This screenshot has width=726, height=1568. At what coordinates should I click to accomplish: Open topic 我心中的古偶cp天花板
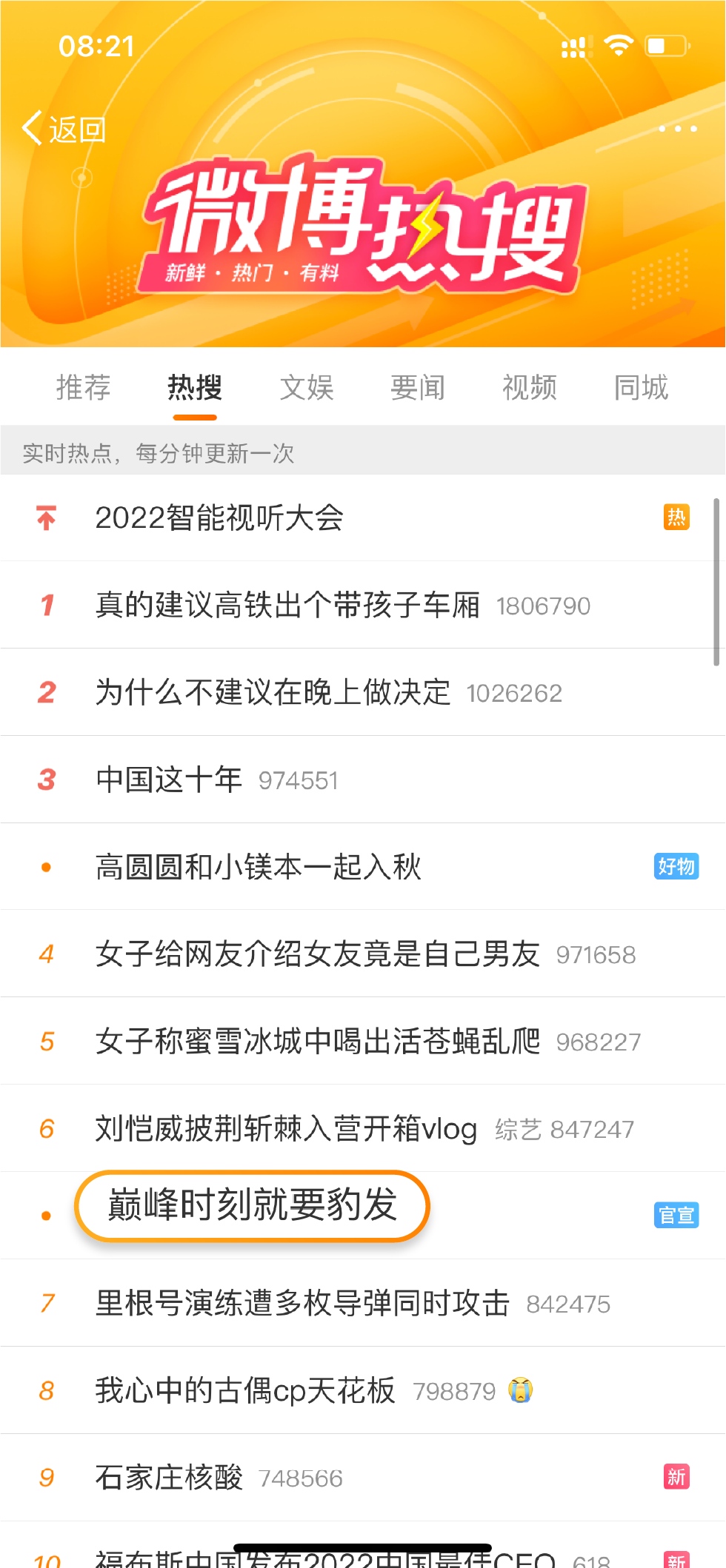tap(363, 1391)
